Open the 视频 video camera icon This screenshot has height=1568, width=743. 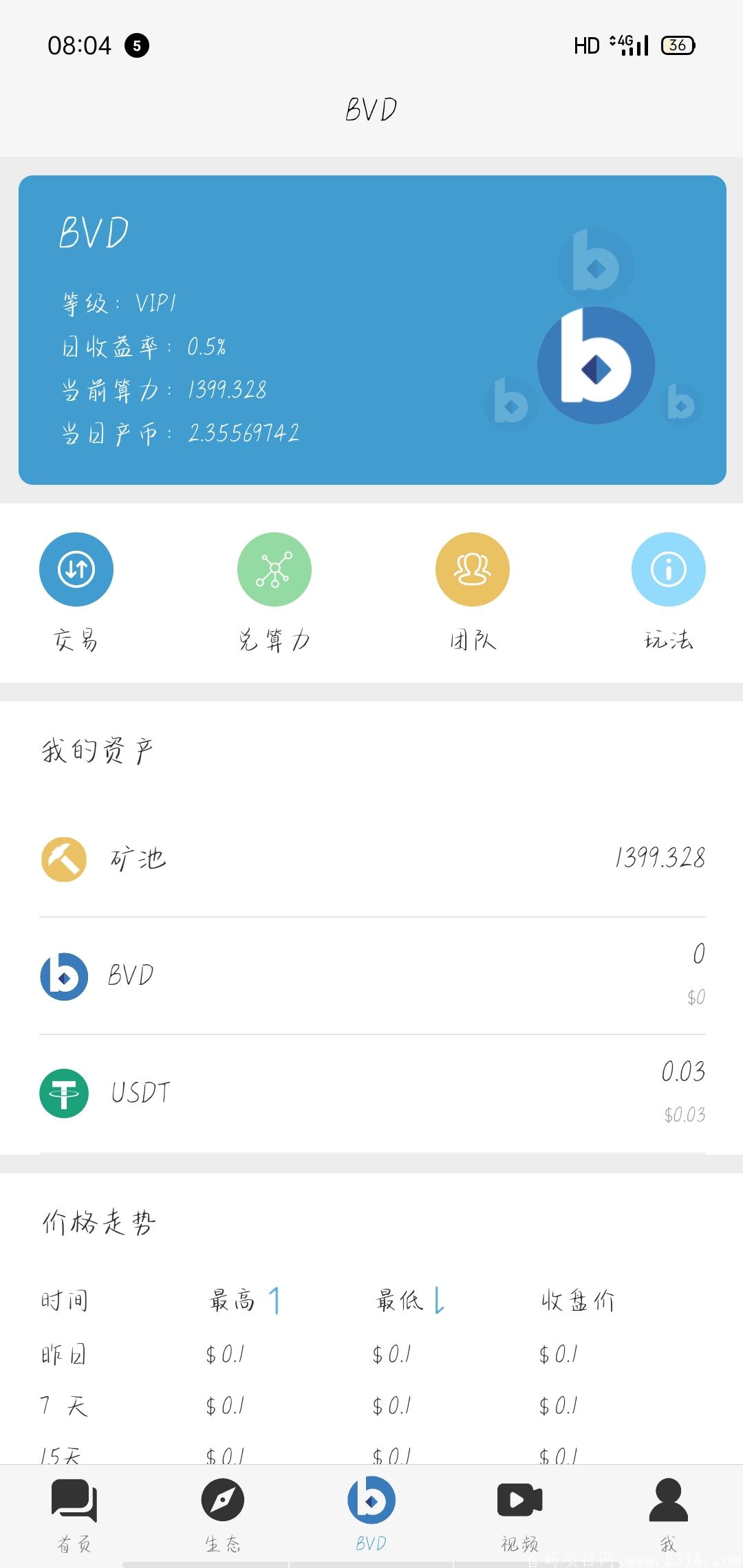pyautogui.click(x=520, y=1503)
